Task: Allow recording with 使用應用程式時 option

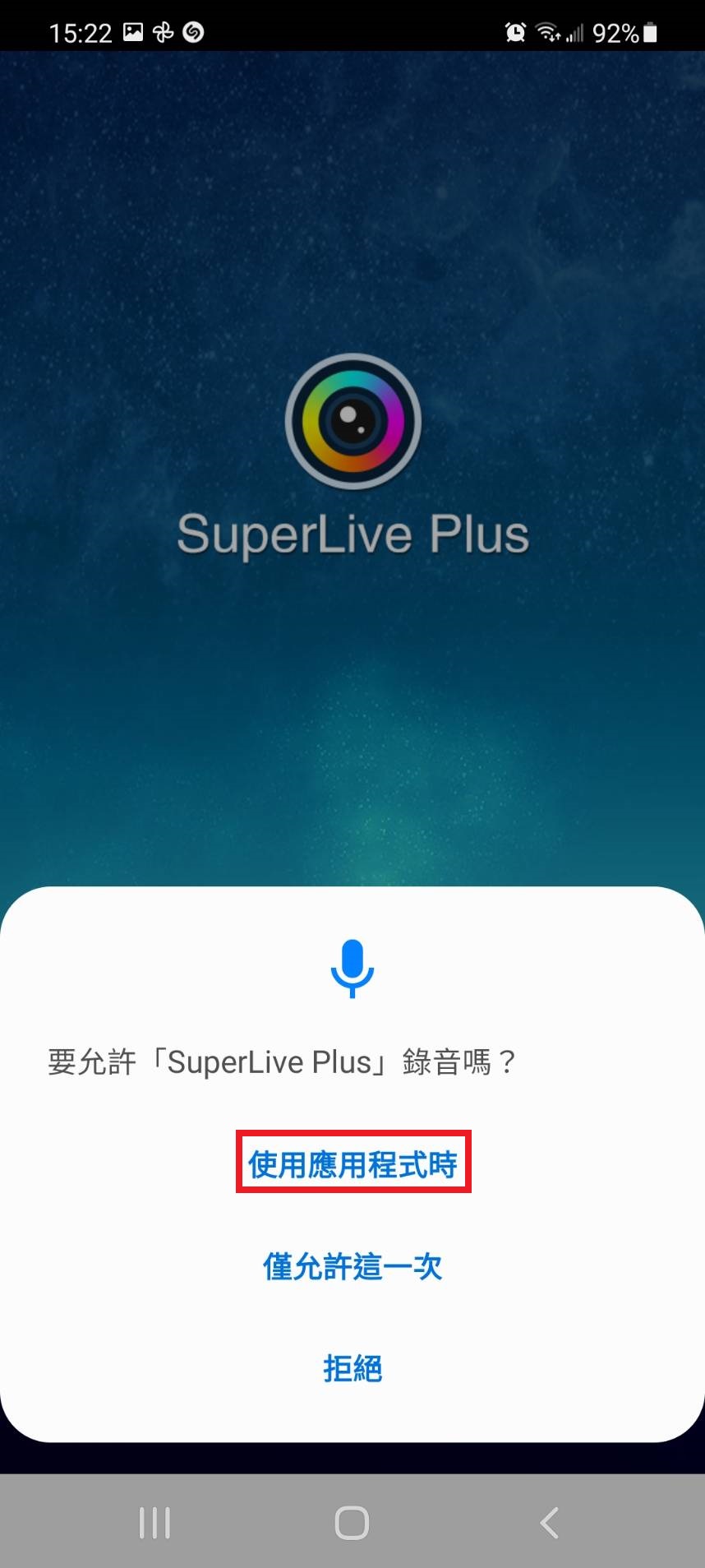Action: point(352,1163)
